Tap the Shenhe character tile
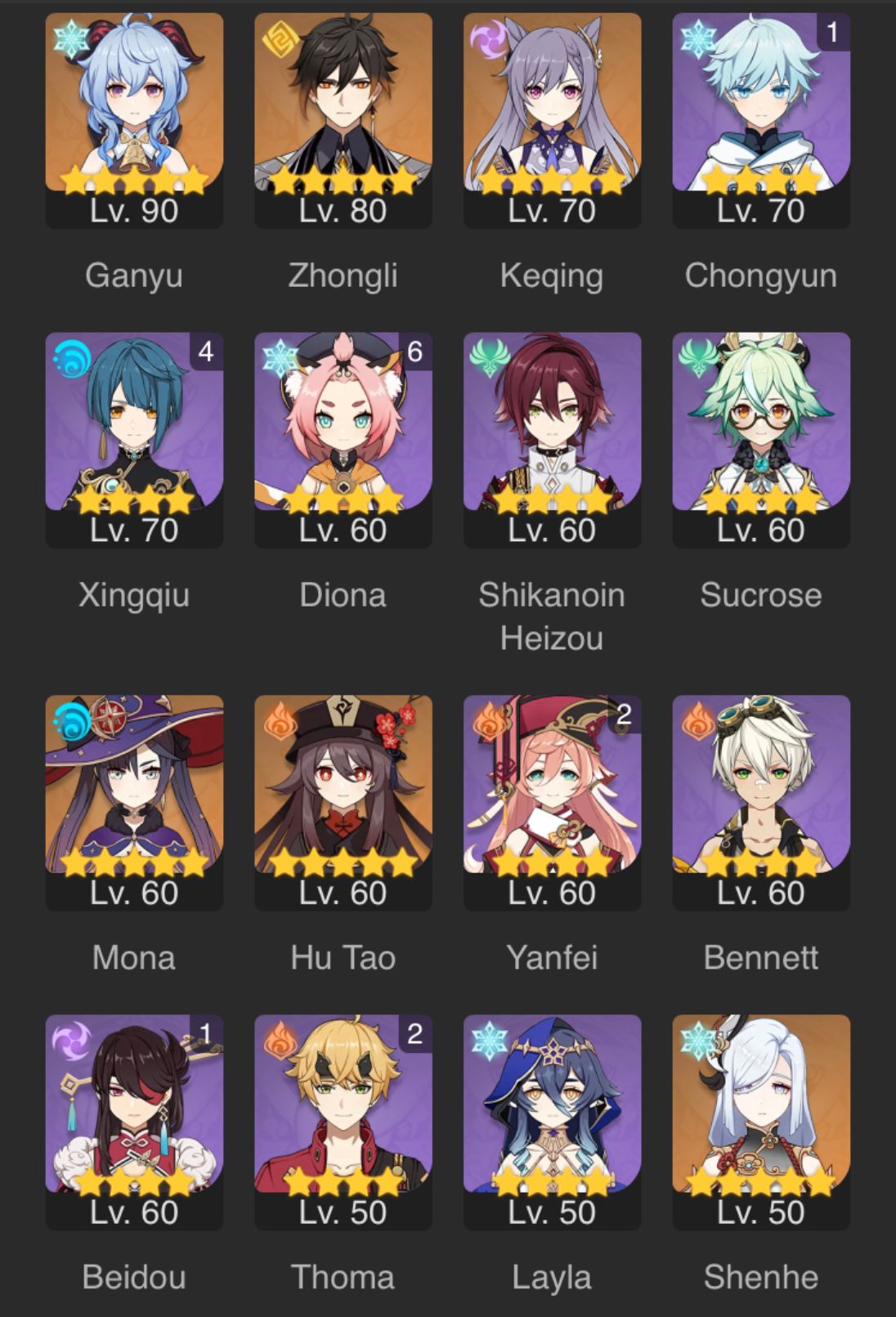 [x=761, y=1121]
